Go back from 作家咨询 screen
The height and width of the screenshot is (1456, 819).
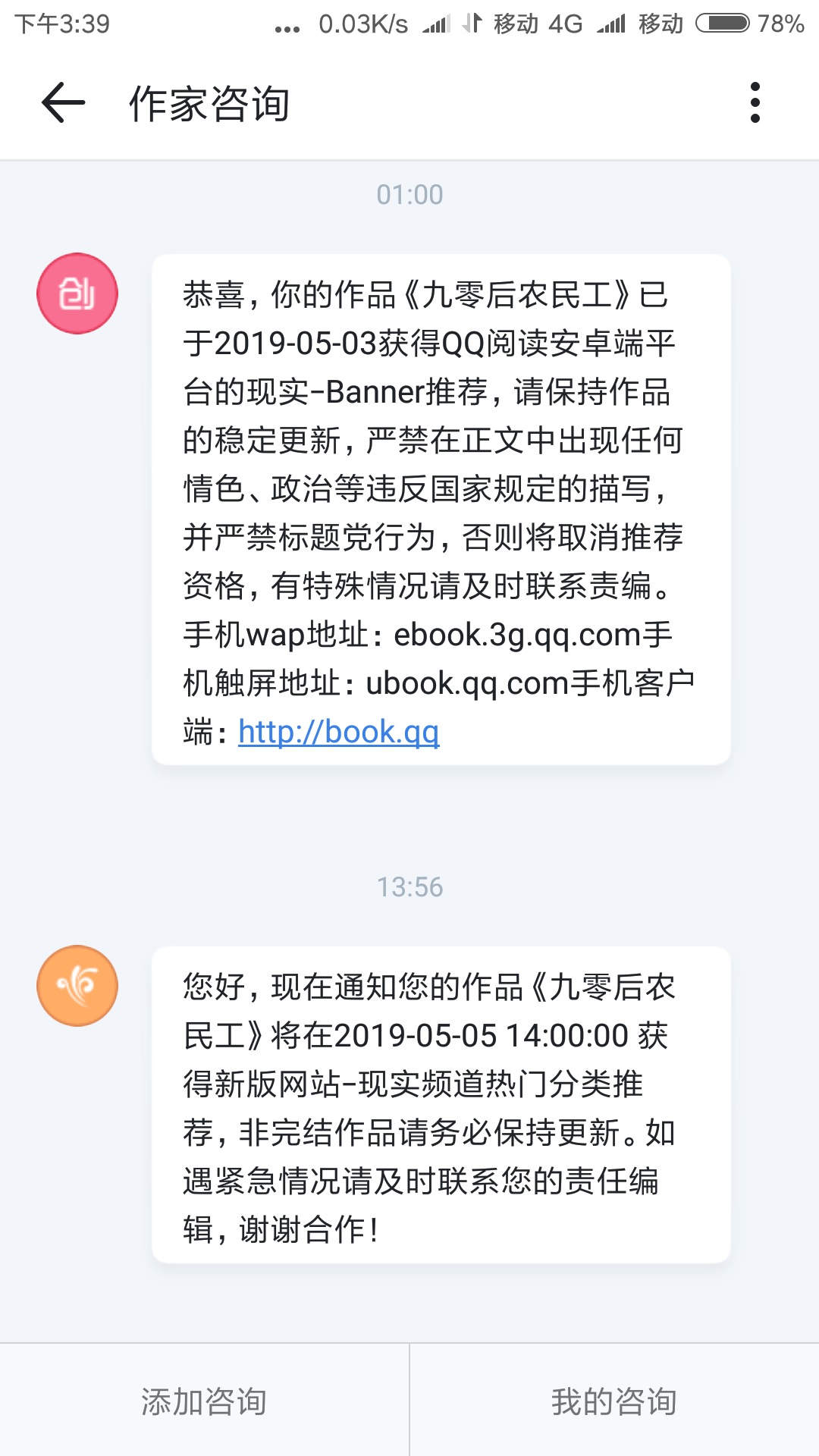click(x=63, y=103)
